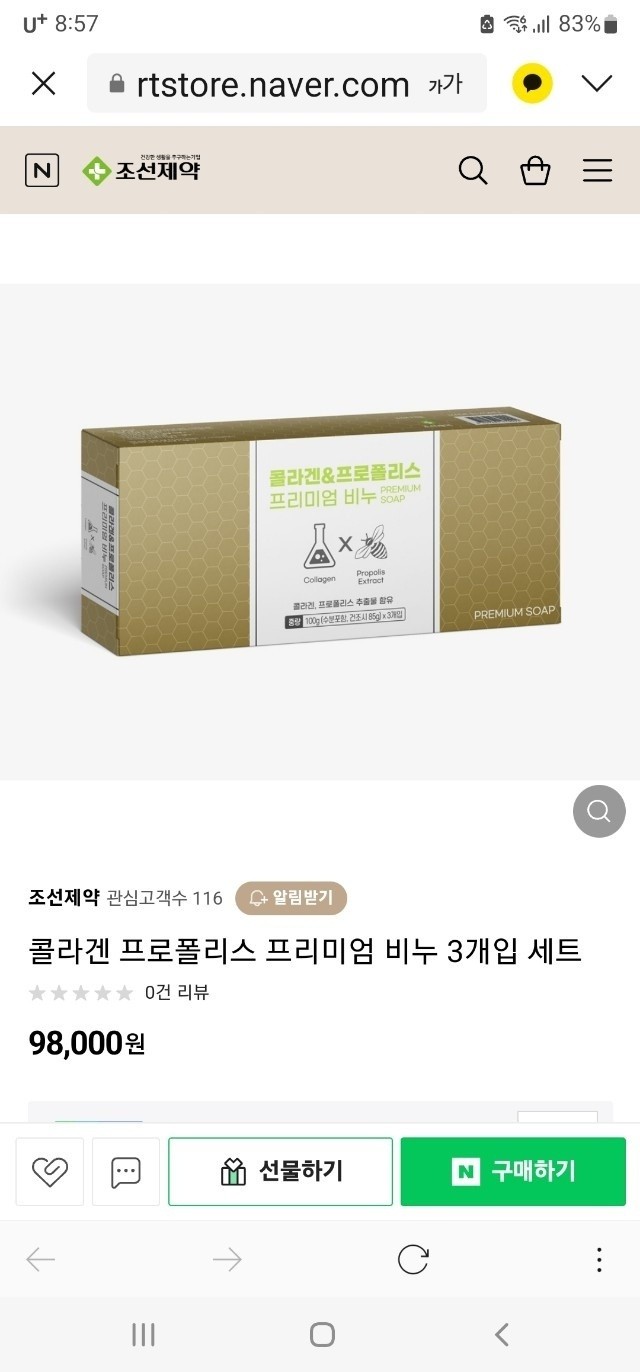The image size is (640, 1372).
Task: Open the chat inquiry bubble icon
Action: pyautogui.click(x=126, y=1171)
